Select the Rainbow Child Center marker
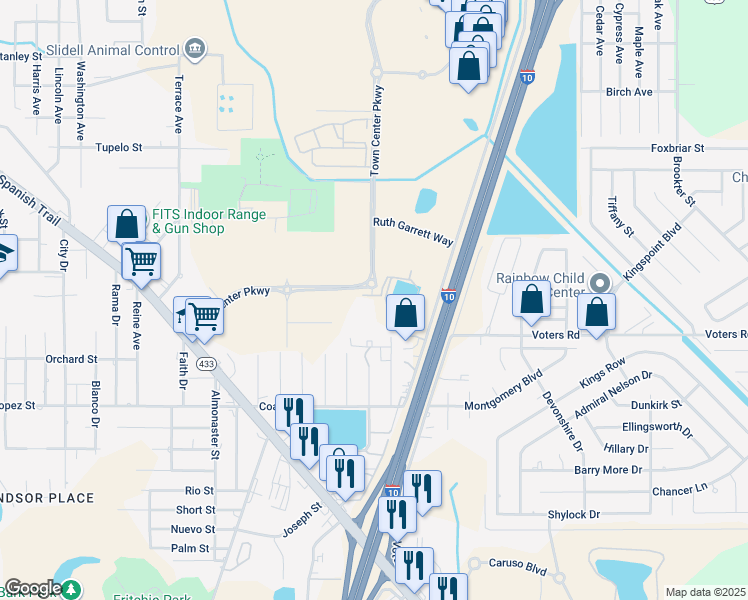The height and width of the screenshot is (600, 748). click(600, 283)
